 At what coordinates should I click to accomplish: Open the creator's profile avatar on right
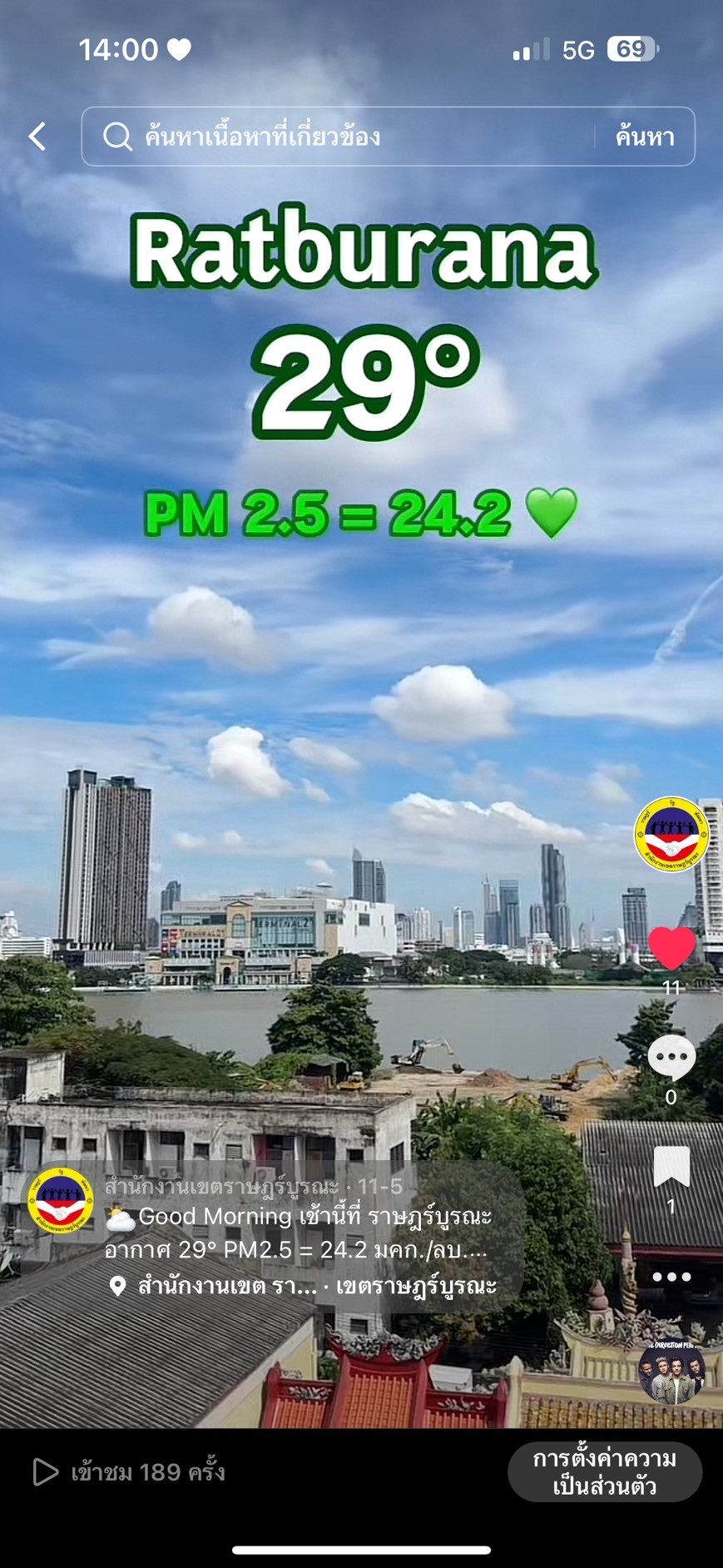coord(671,835)
